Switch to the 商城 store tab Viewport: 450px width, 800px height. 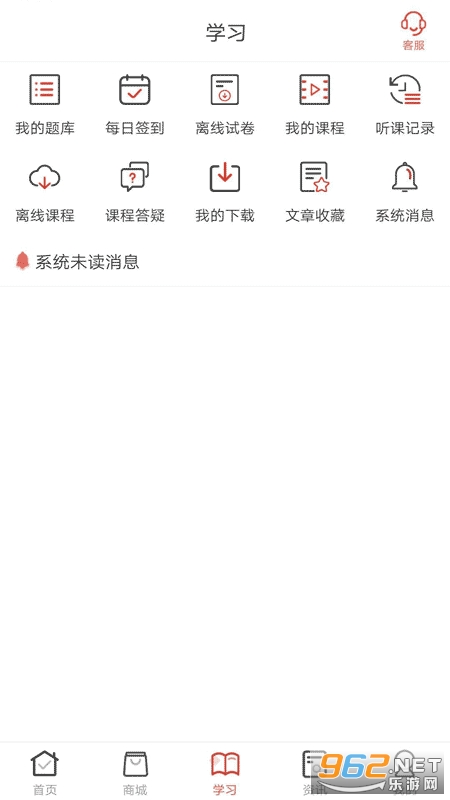click(x=135, y=772)
